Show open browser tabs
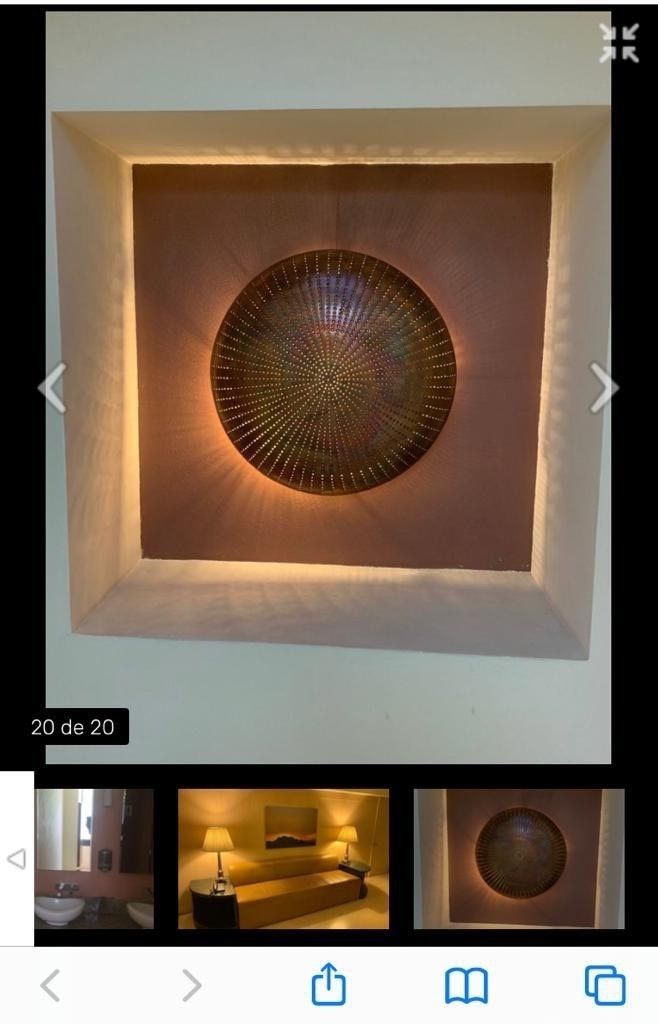Image resolution: width=658 pixels, height=1024 pixels. pos(605,986)
